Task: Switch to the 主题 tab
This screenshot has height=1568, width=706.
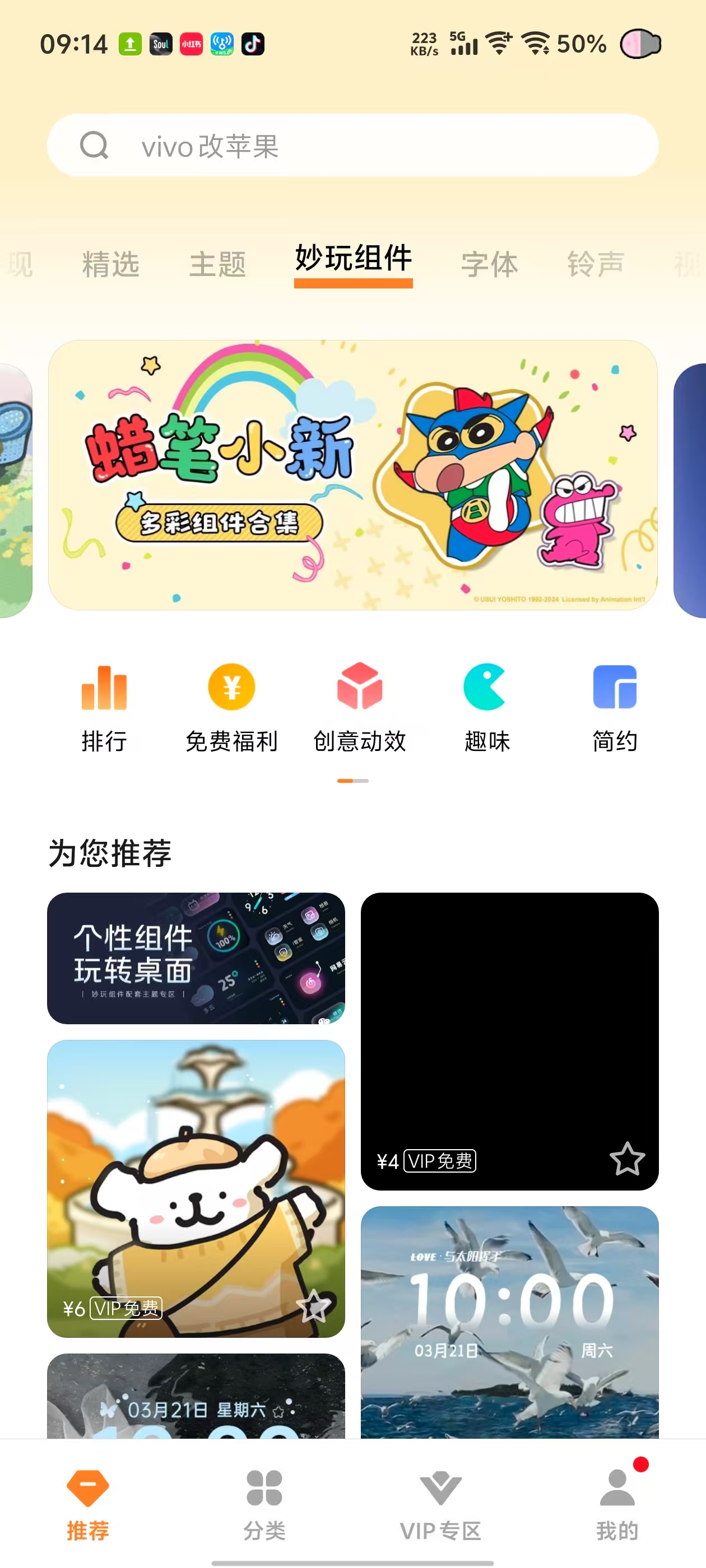Action: pyautogui.click(x=217, y=264)
